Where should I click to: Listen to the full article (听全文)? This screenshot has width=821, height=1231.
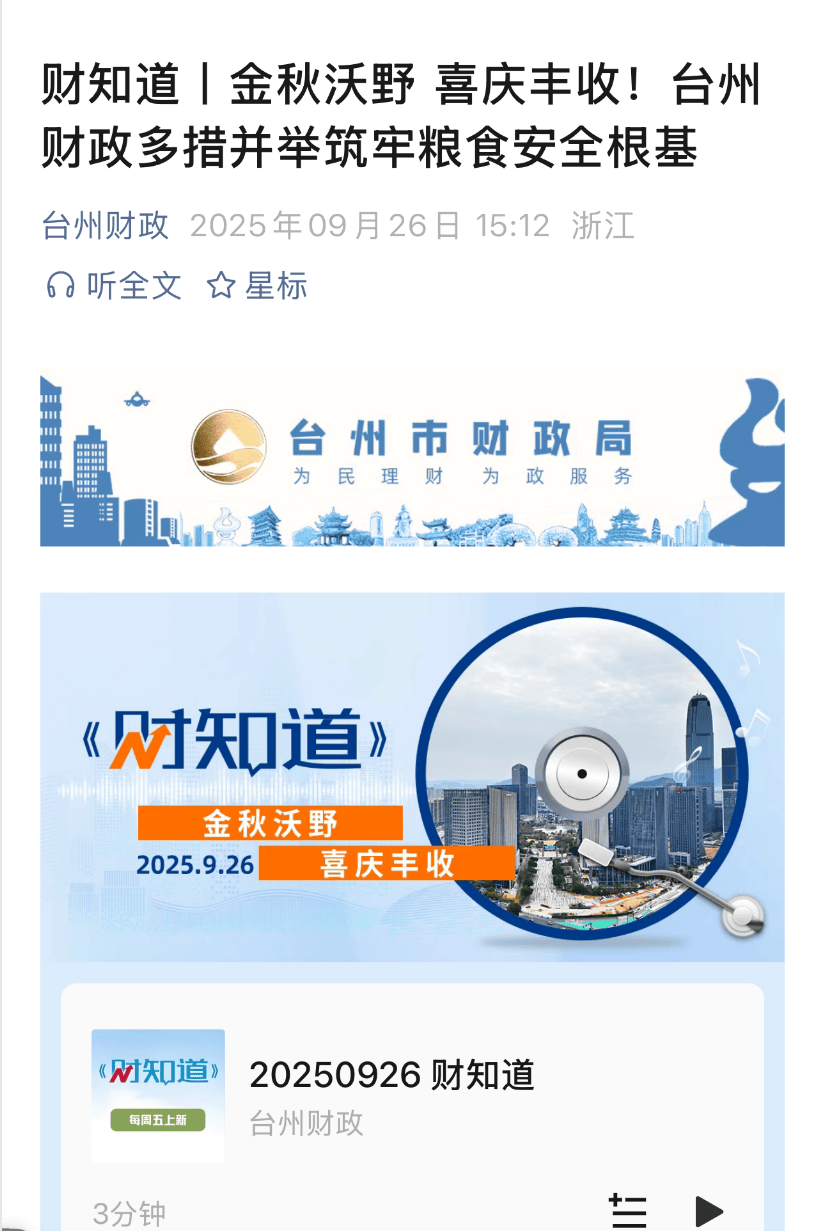[114, 286]
